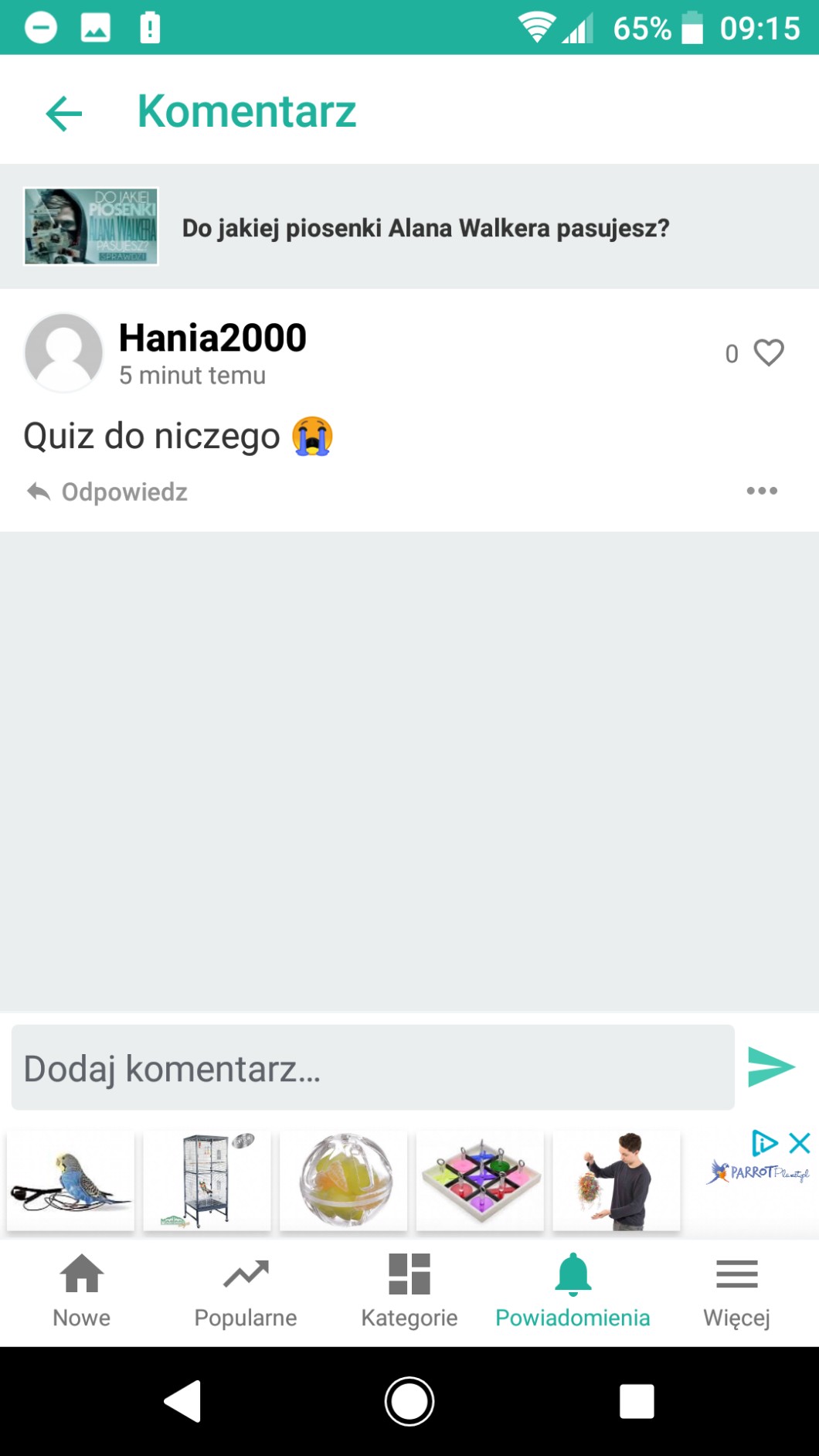
Task: Tap the system home button
Action: [x=409, y=1401]
